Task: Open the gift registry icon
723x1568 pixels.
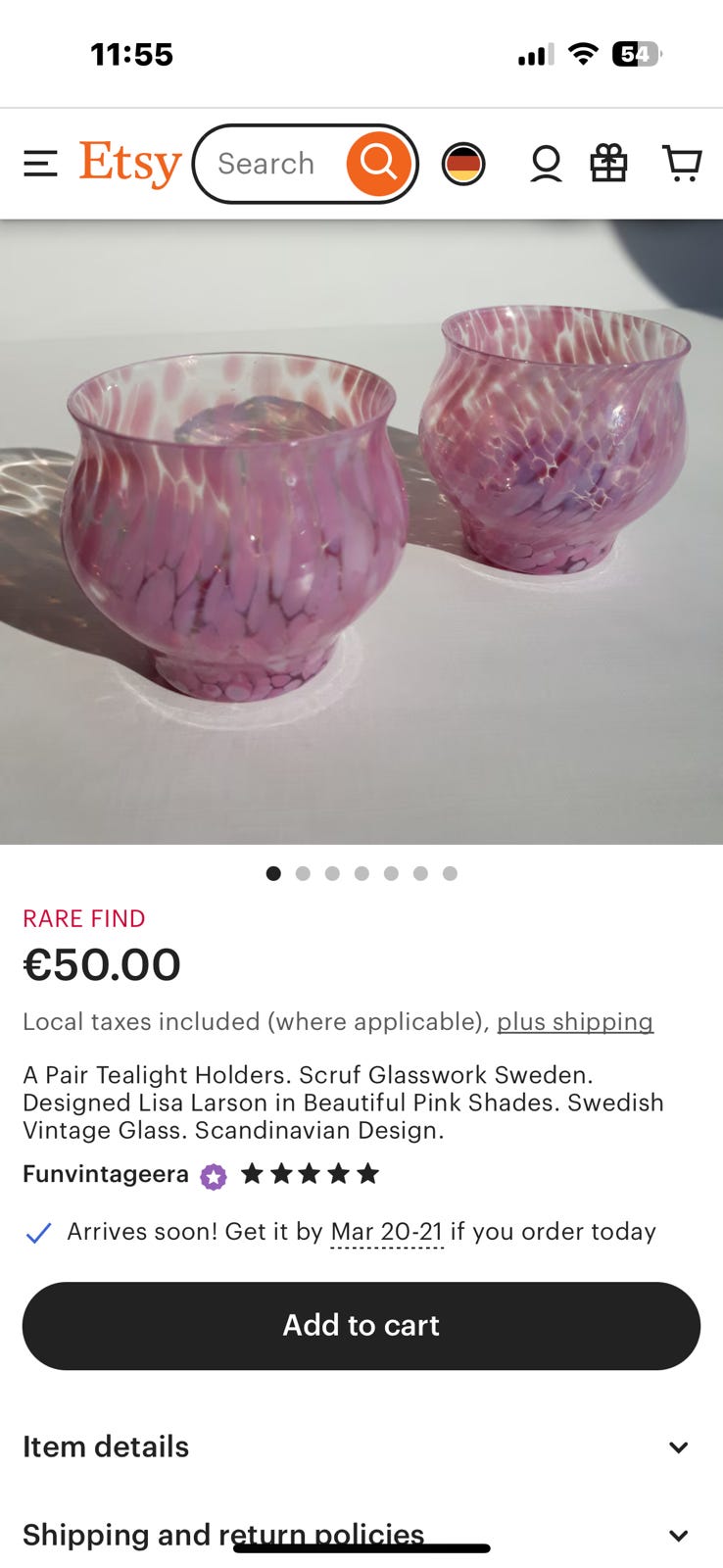Action: (608, 164)
